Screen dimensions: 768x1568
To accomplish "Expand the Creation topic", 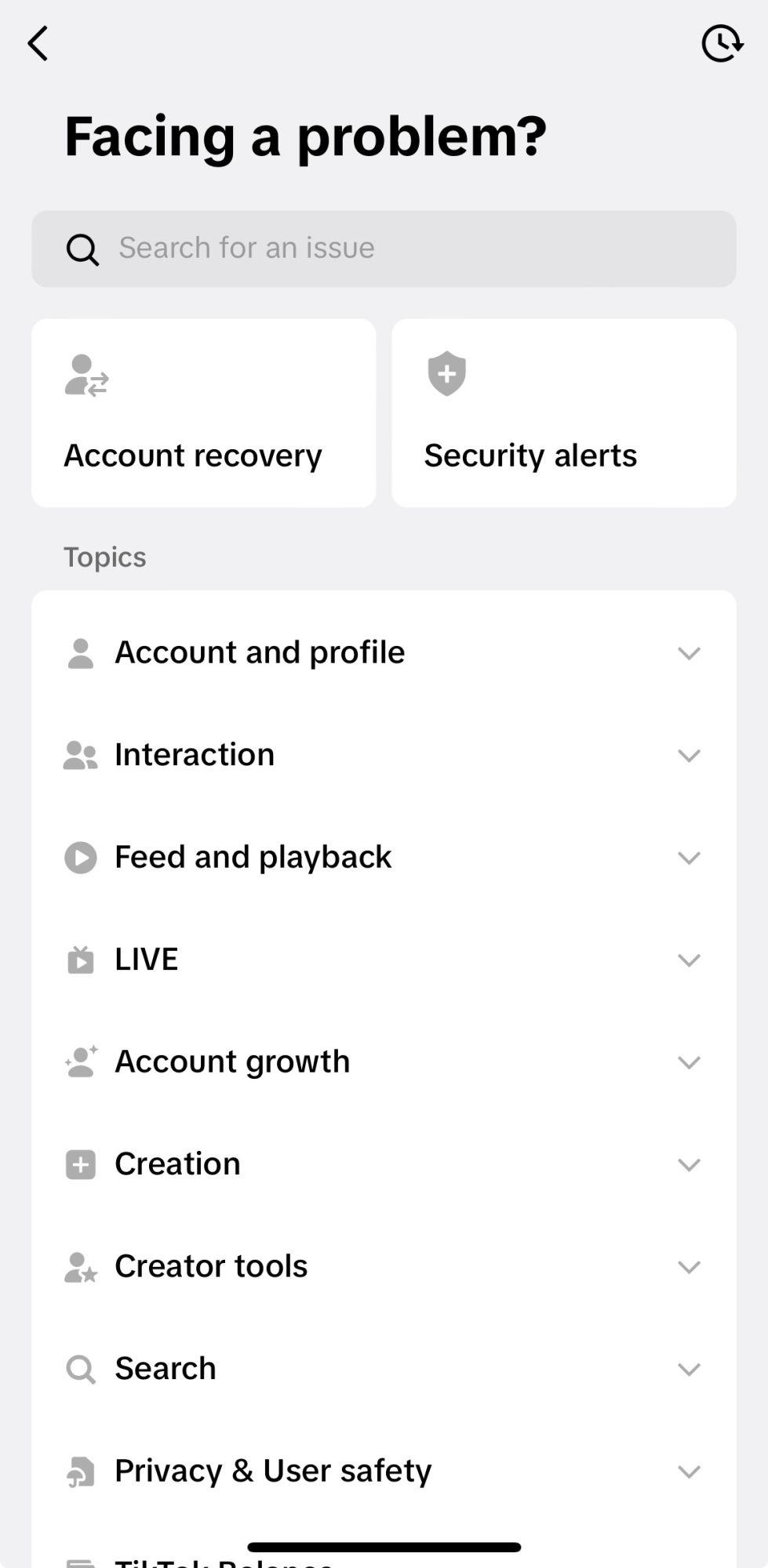I will click(384, 1164).
